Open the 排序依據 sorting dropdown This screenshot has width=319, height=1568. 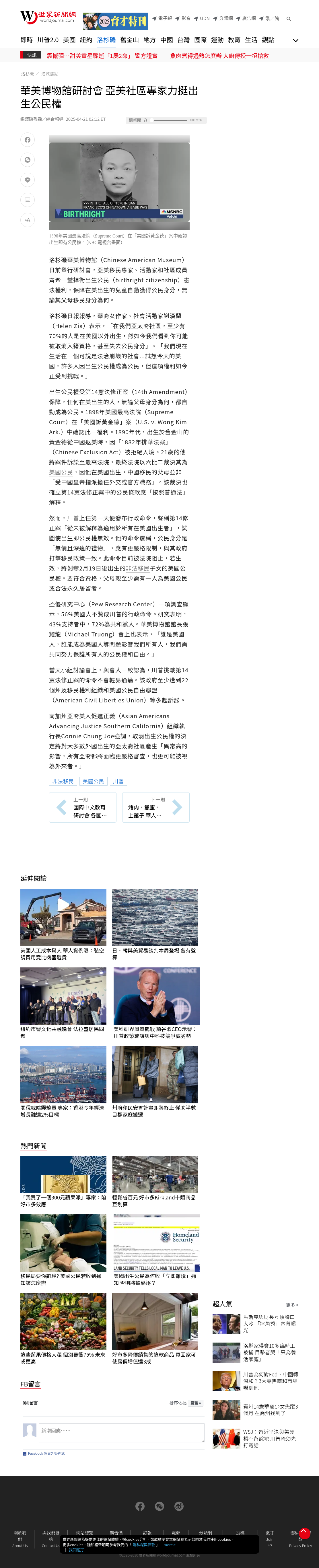click(x=195, y=1403)
